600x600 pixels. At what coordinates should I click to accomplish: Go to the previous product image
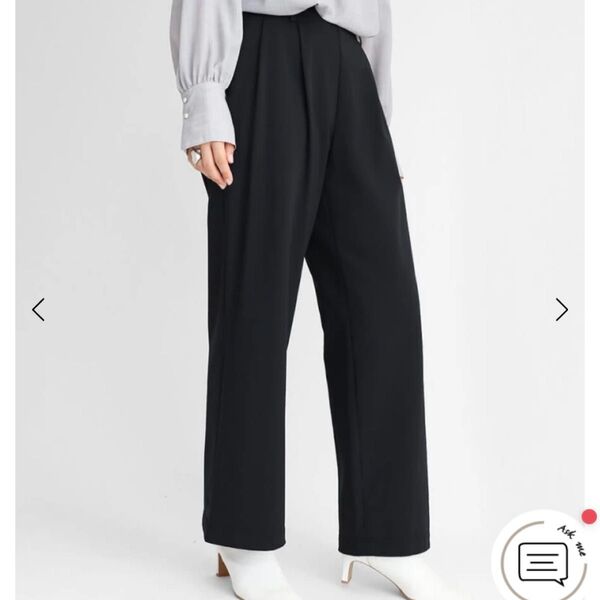pyautogui.click(x=38, y=310)
